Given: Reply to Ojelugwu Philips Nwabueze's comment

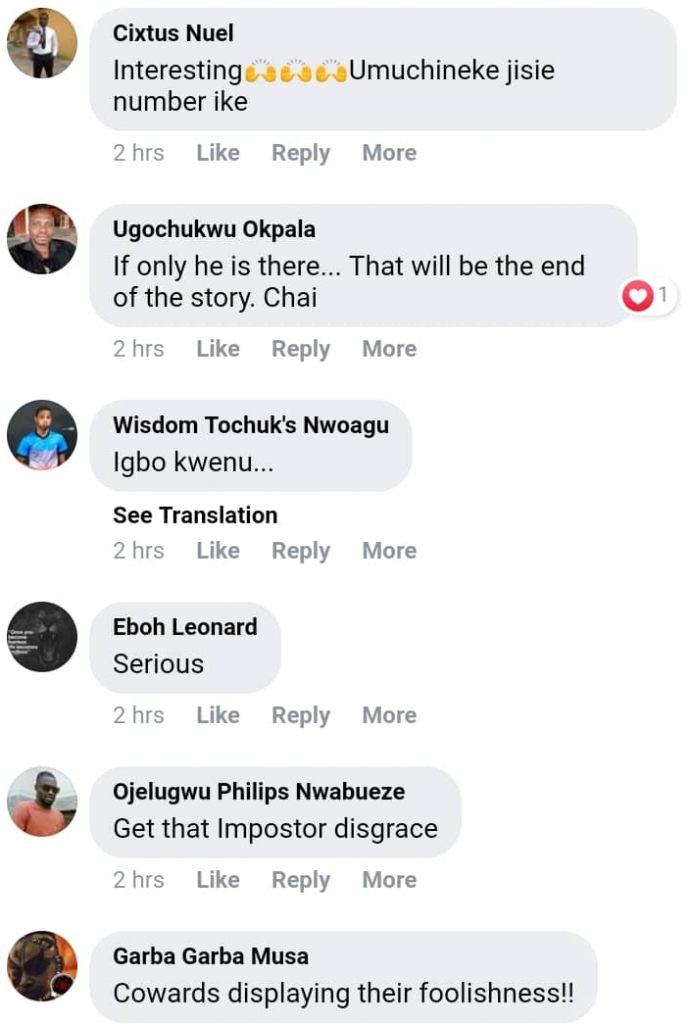Looking at the screenshot, I should click(301, 880).
